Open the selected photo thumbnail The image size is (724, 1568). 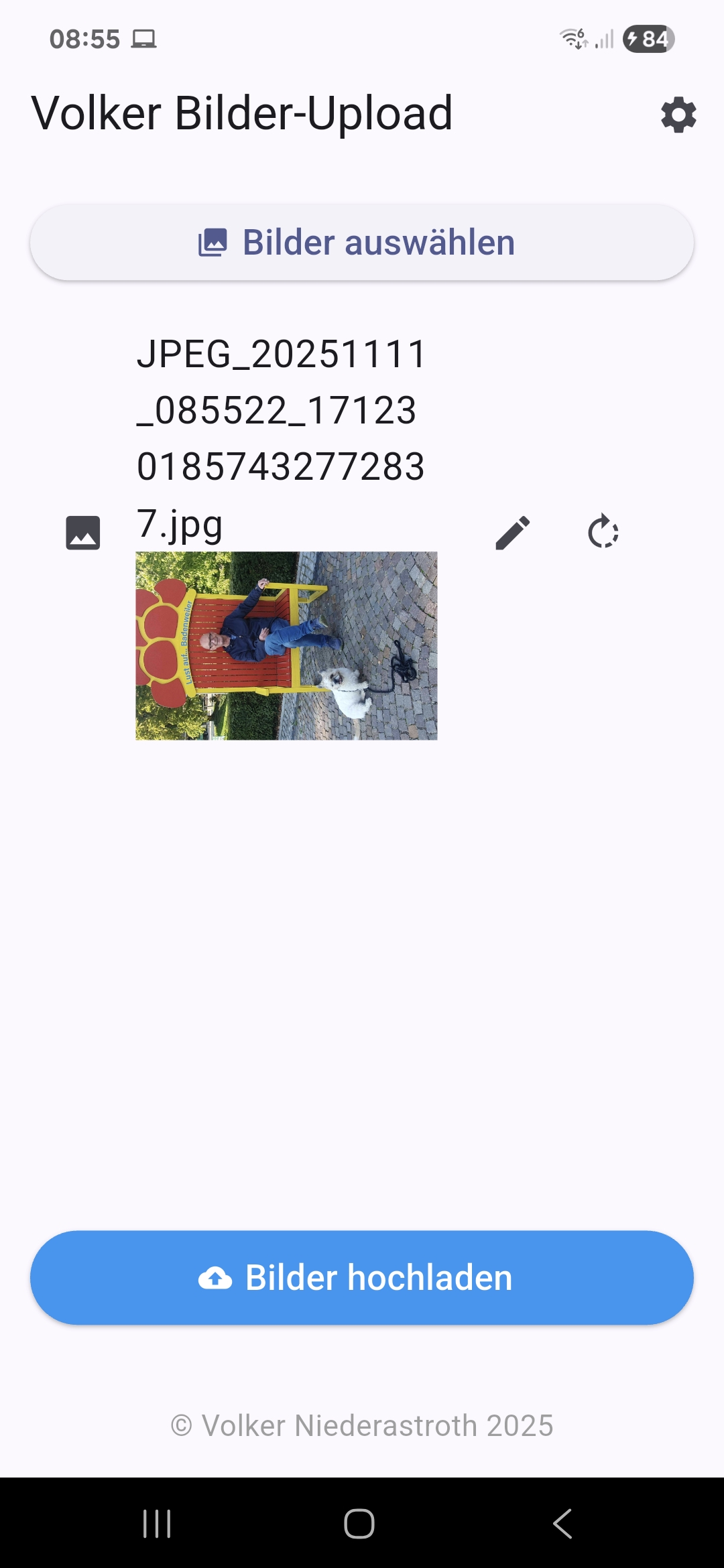click(x=286, y=645)
